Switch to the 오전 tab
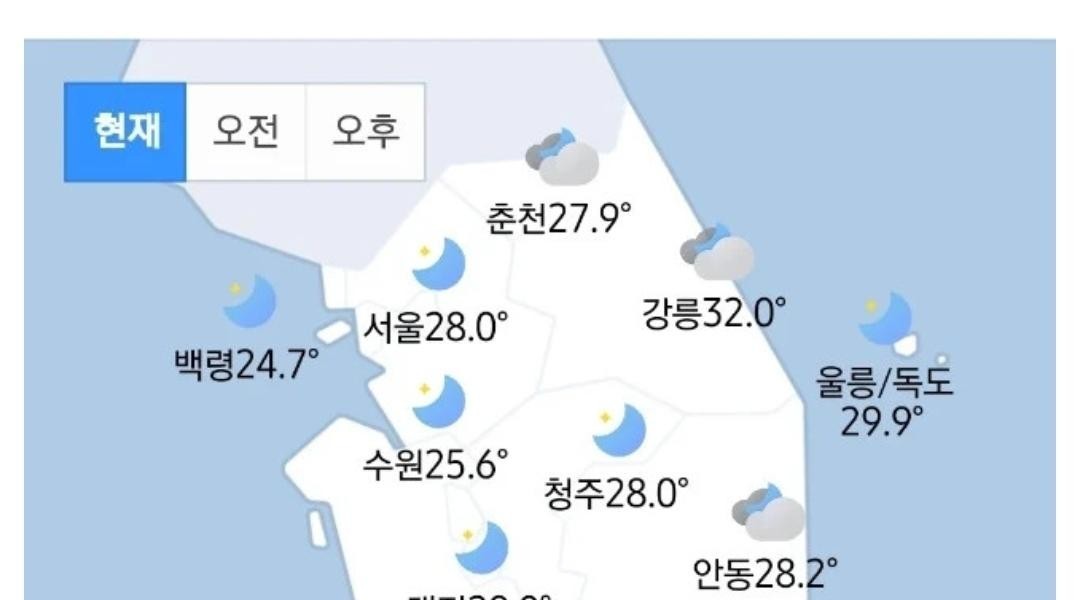Viewport: 1080px width, 600px height. pyautogui.click(x=246, y=132)
